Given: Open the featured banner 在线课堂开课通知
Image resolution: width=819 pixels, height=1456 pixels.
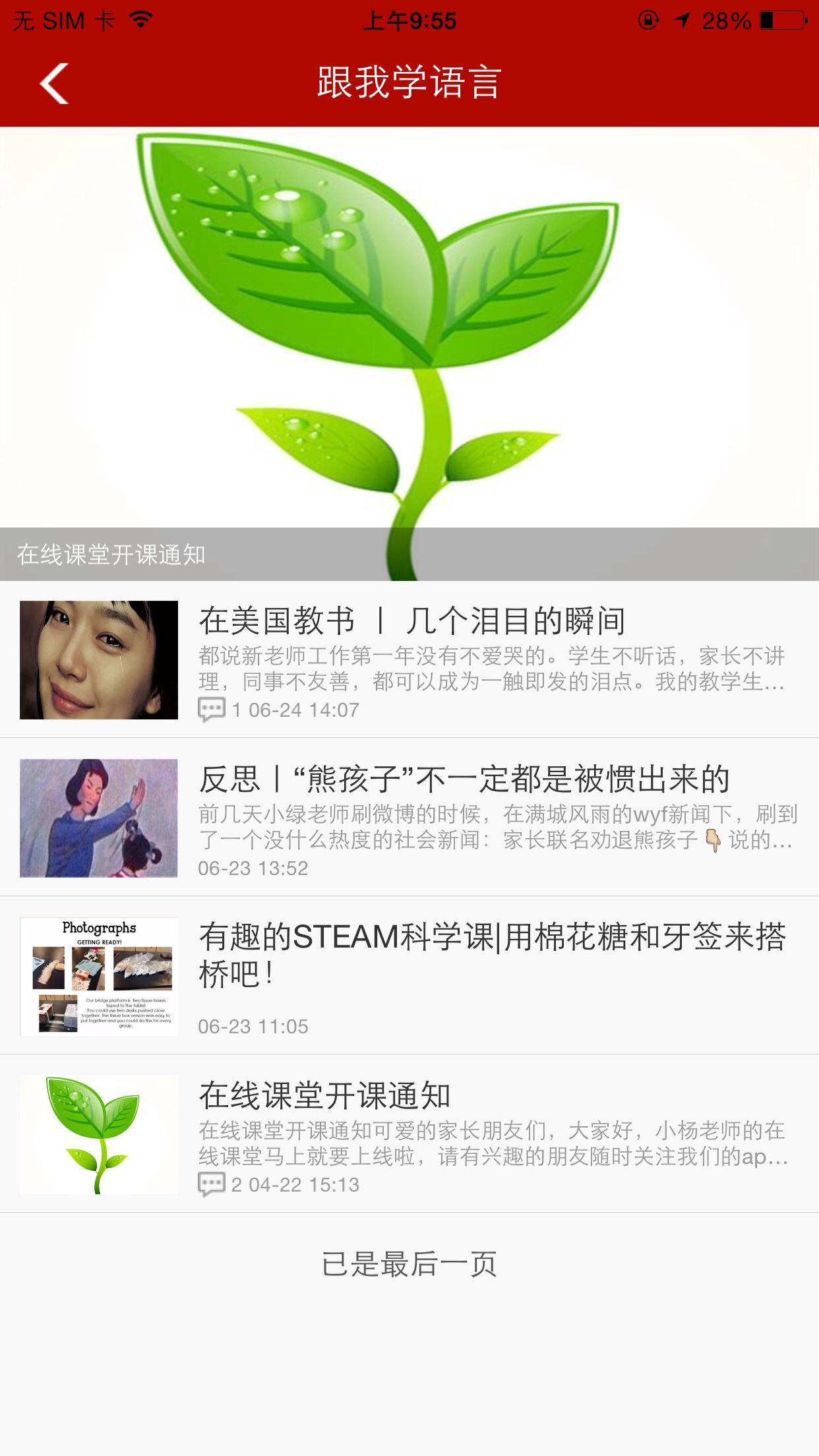Looking at the screenshot, I should point(409,353).
